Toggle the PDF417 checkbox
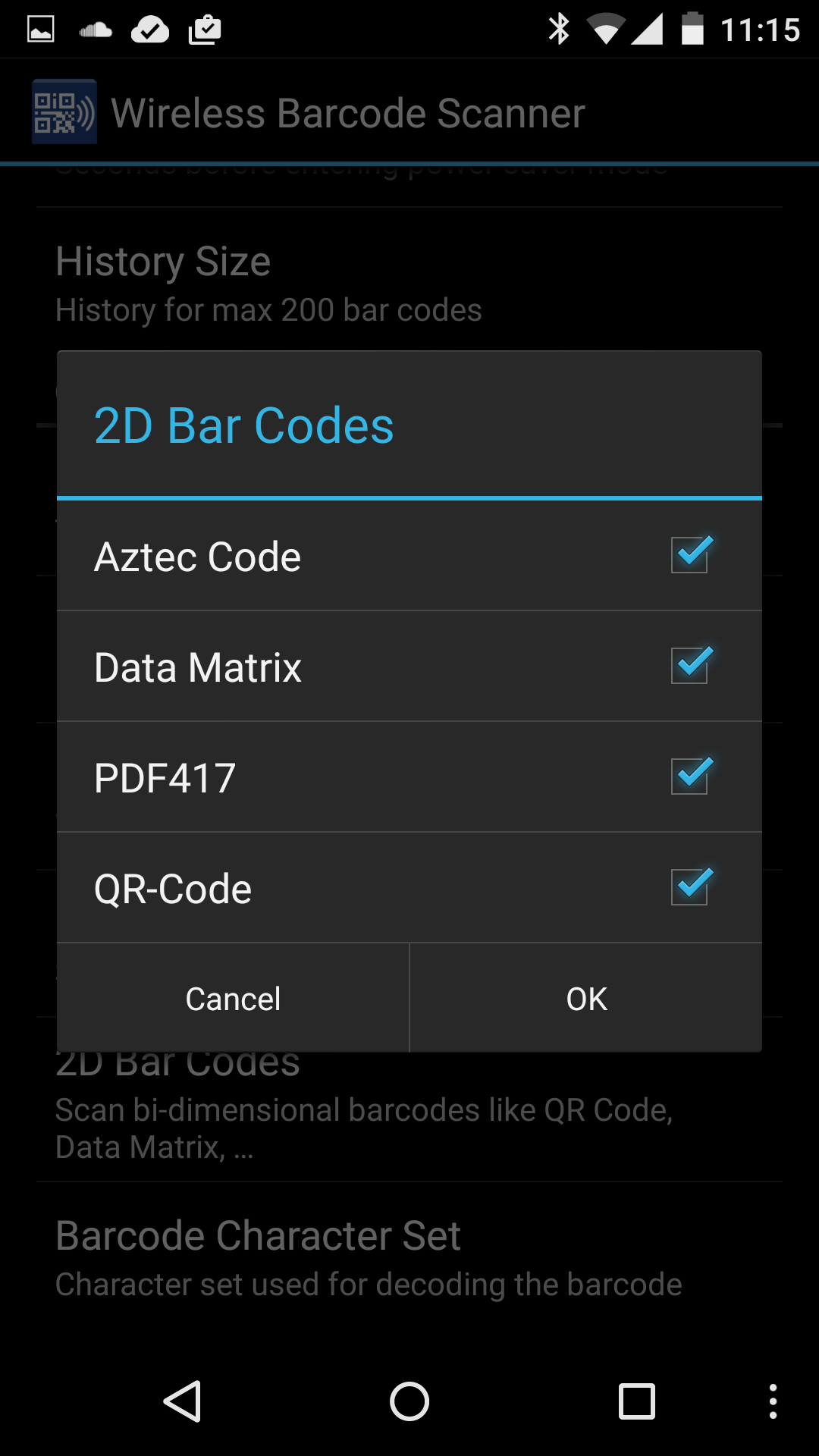Image resolution: width=819 pixels, height=1456 pixels. point(689,777)
